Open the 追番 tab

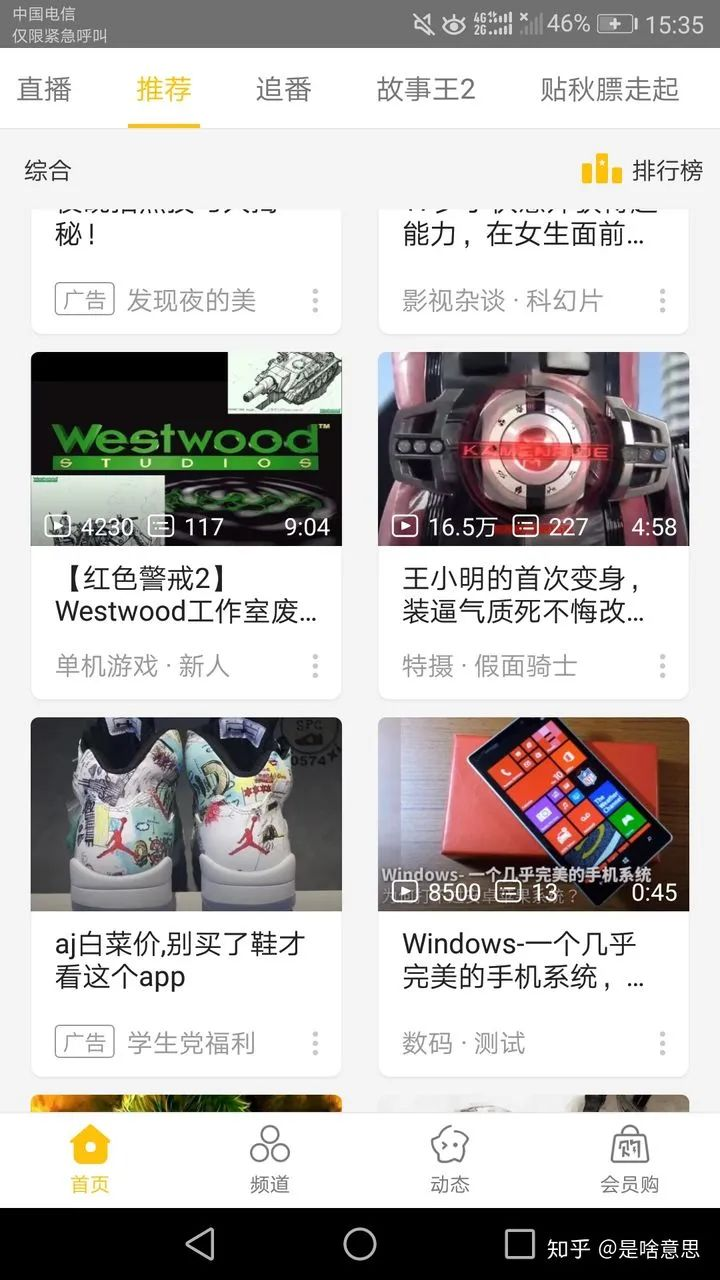pos(283,89)
